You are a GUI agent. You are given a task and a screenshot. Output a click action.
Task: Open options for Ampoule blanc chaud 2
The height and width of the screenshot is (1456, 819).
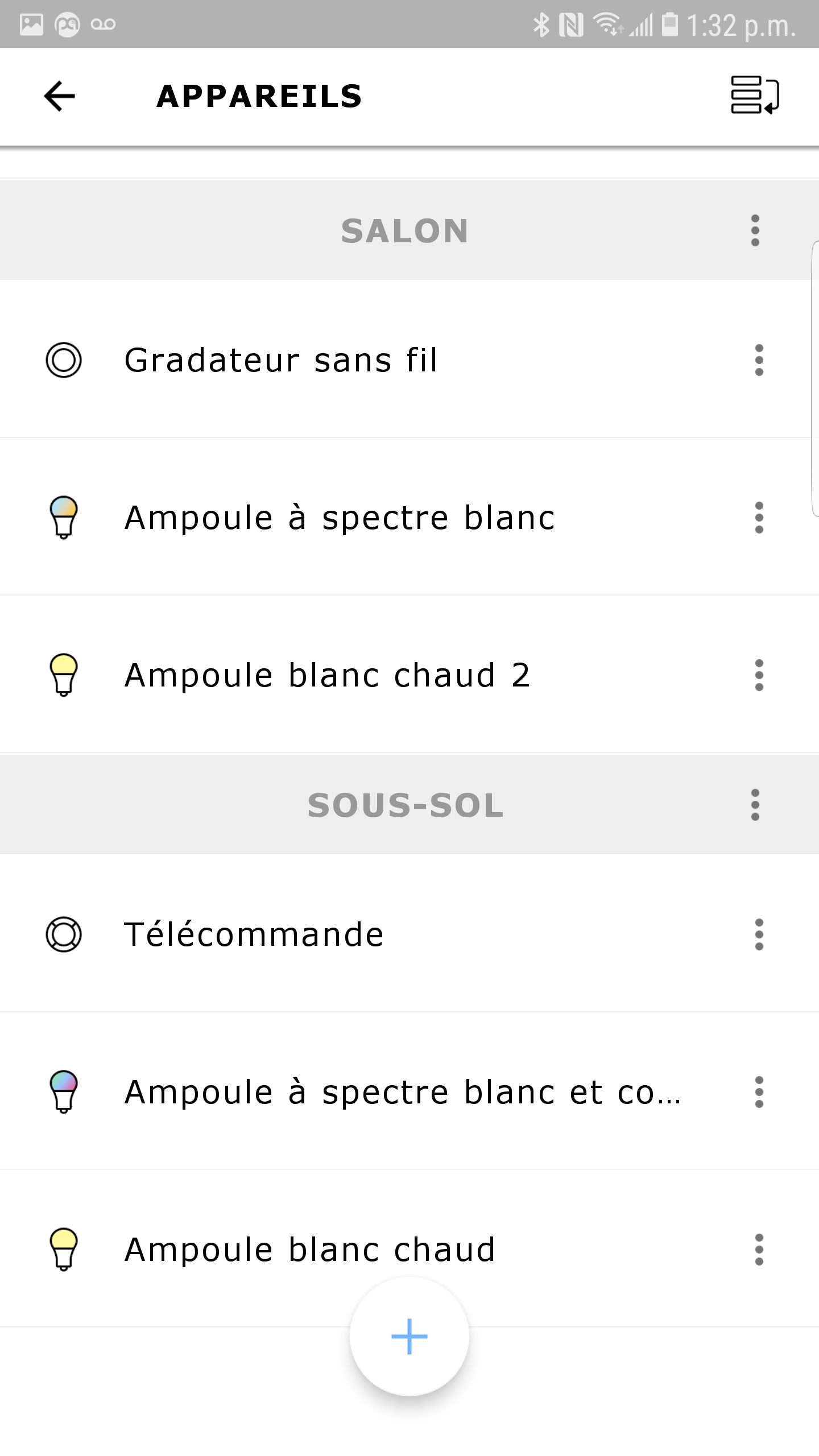(x=759, y=675)
